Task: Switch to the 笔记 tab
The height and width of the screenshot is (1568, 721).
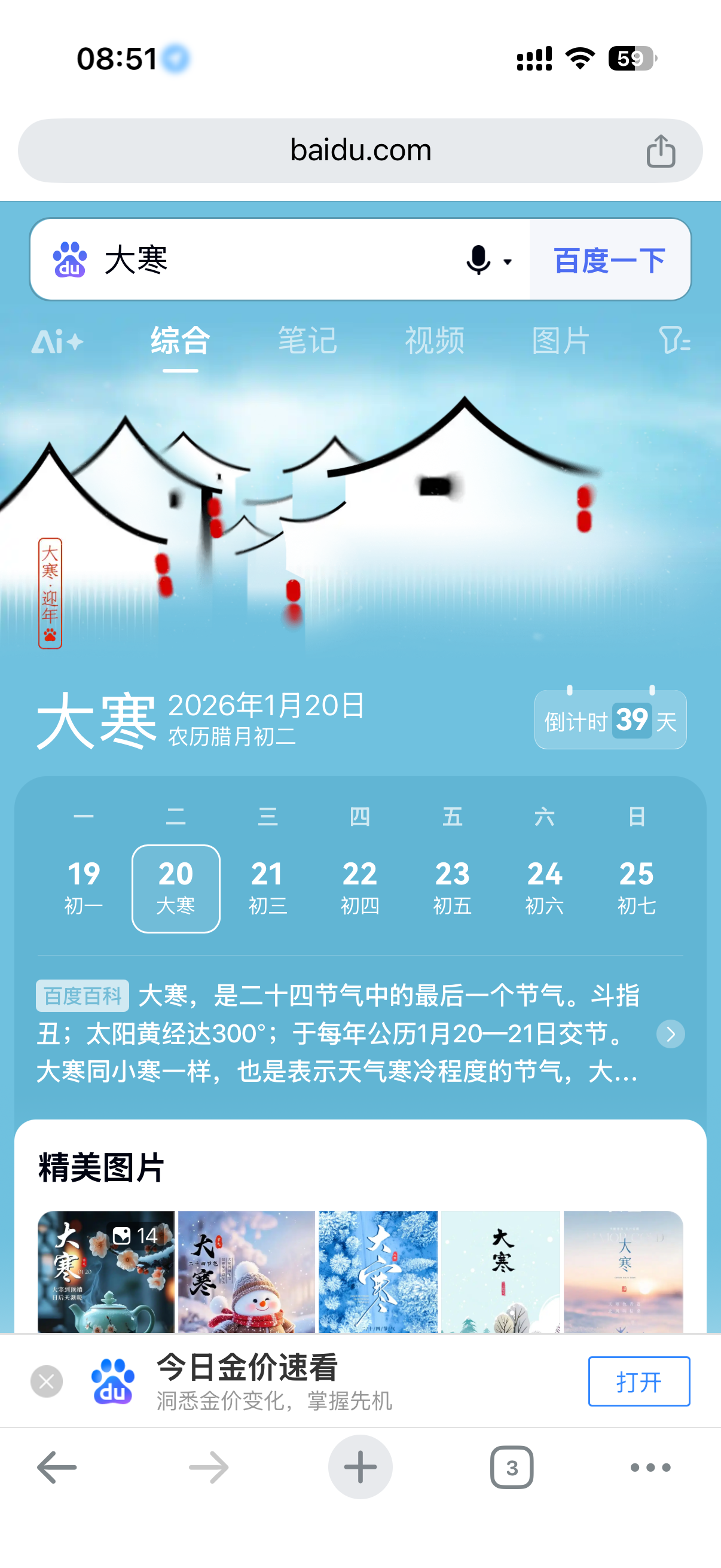Action: pyautogui.click(x=308, y=340)
